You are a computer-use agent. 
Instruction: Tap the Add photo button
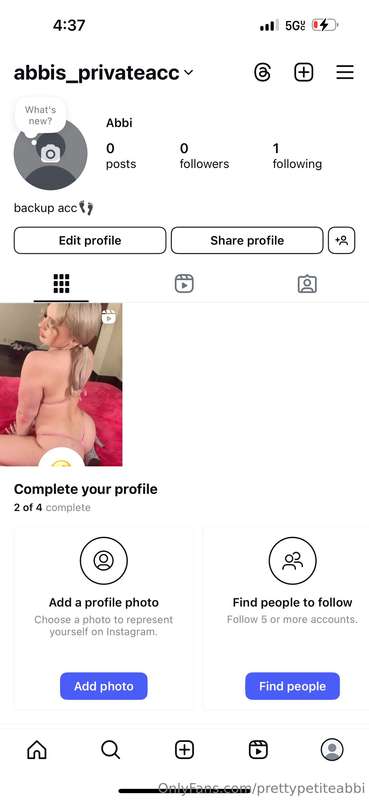(x=104, y=686)
